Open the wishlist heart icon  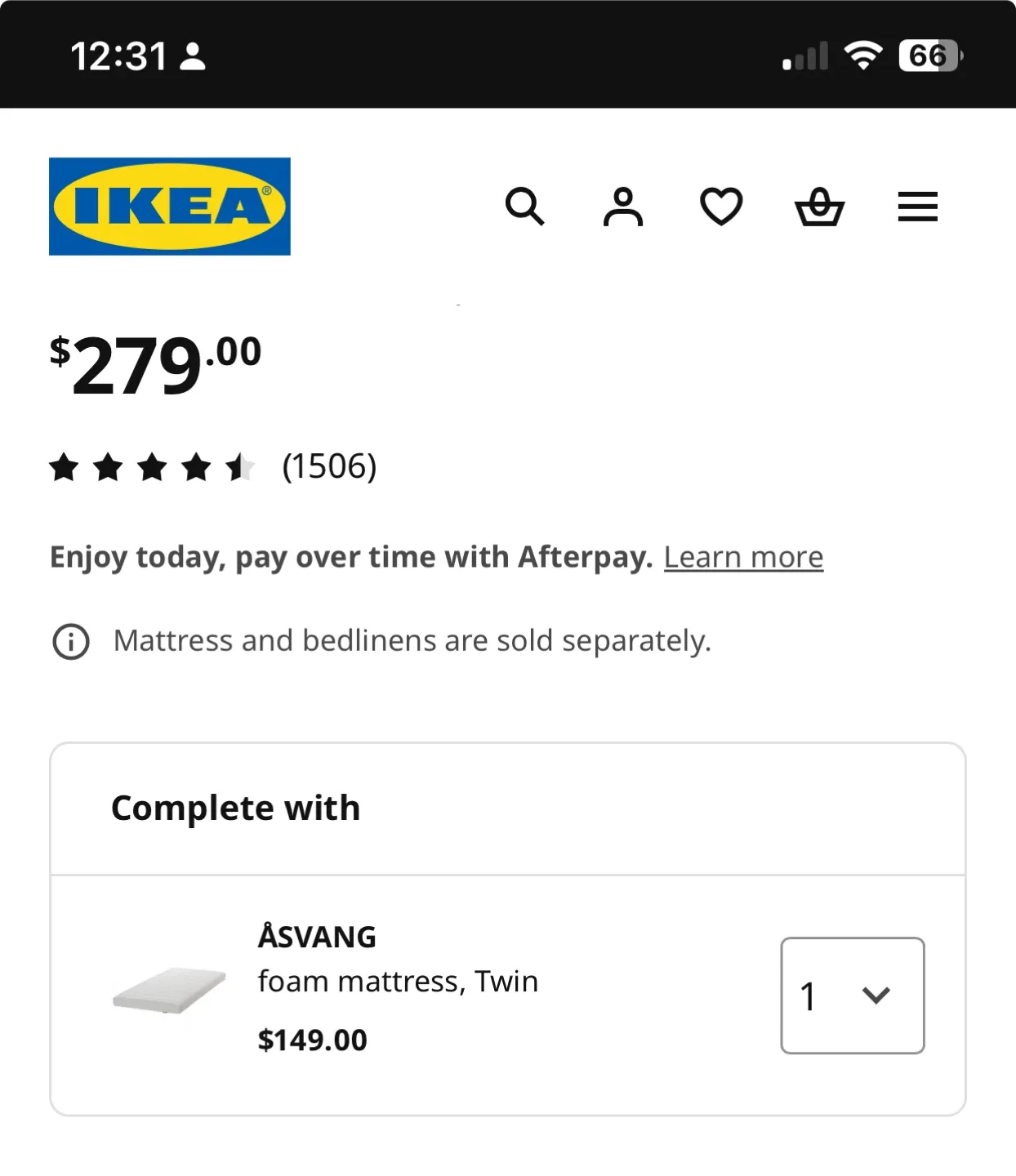(721, 207)
